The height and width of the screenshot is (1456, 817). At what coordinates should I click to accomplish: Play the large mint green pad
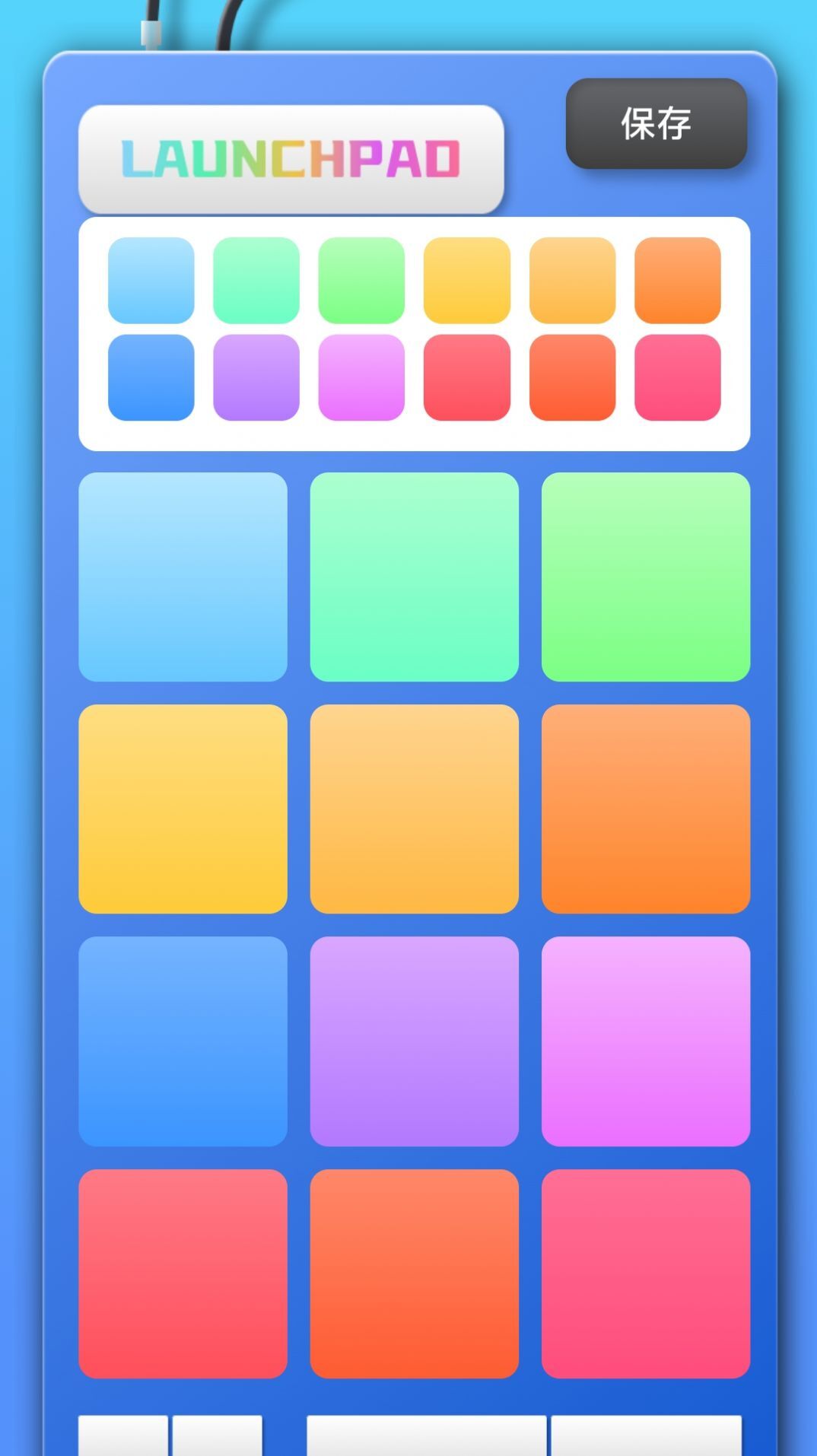coord(414,577)
